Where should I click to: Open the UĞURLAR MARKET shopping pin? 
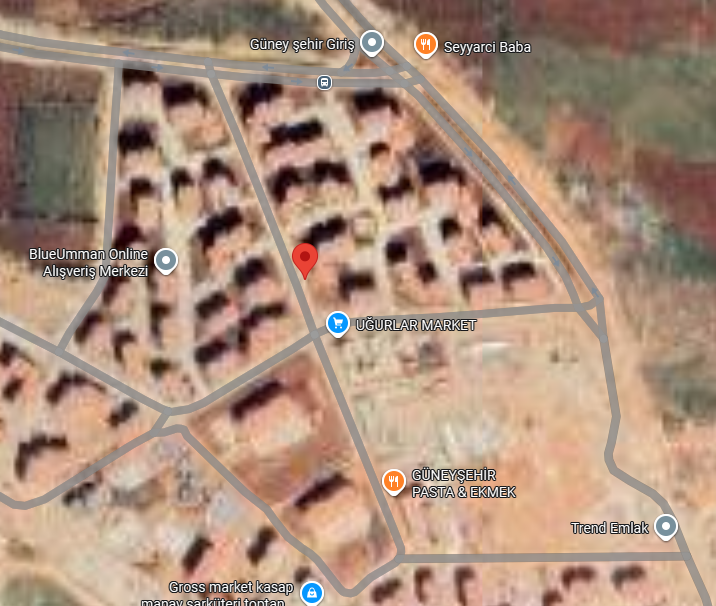point(337,324)
